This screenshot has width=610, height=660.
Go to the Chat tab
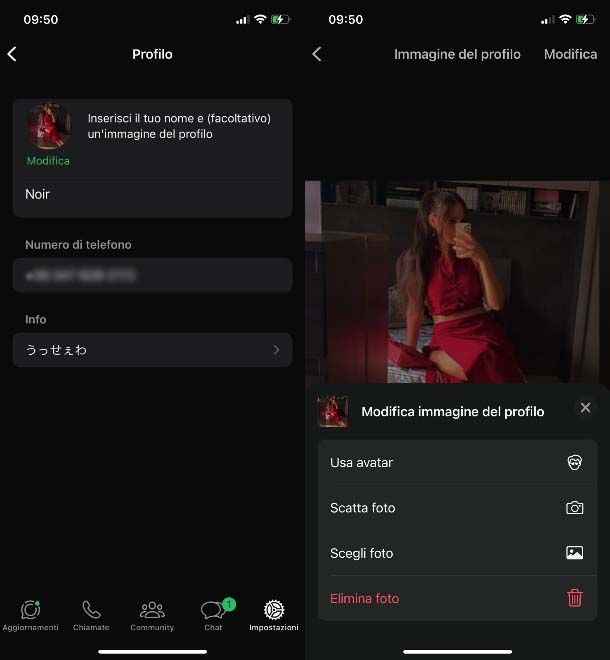[213, 615]
